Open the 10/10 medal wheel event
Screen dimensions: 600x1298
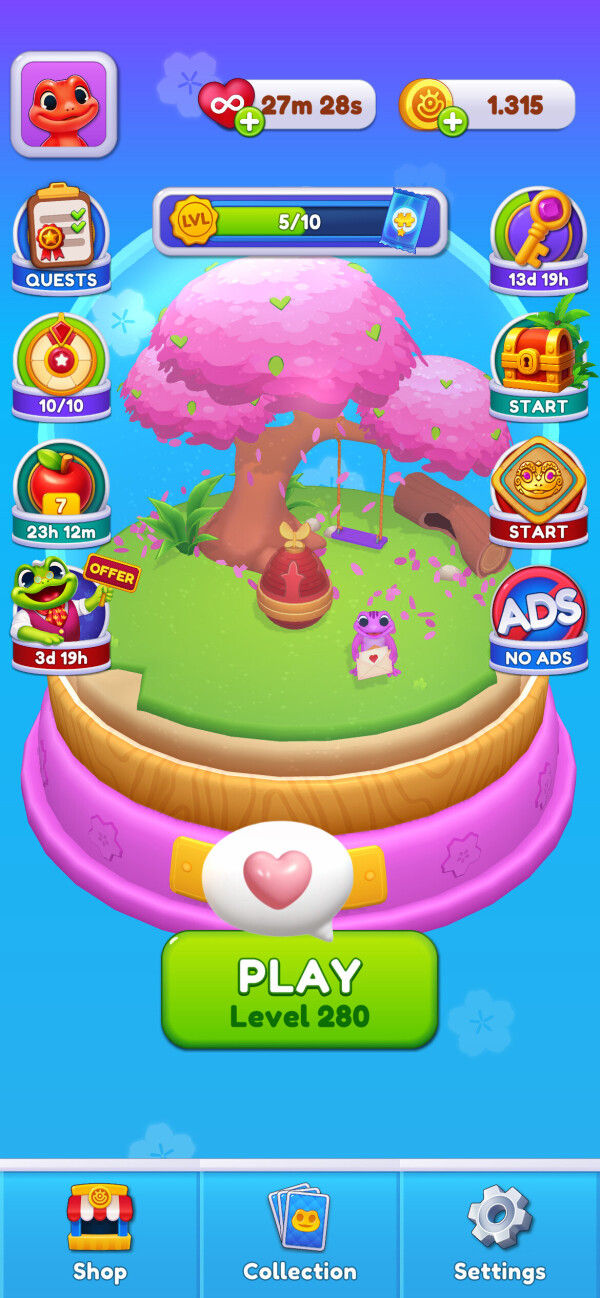click(x=61, y=367)
